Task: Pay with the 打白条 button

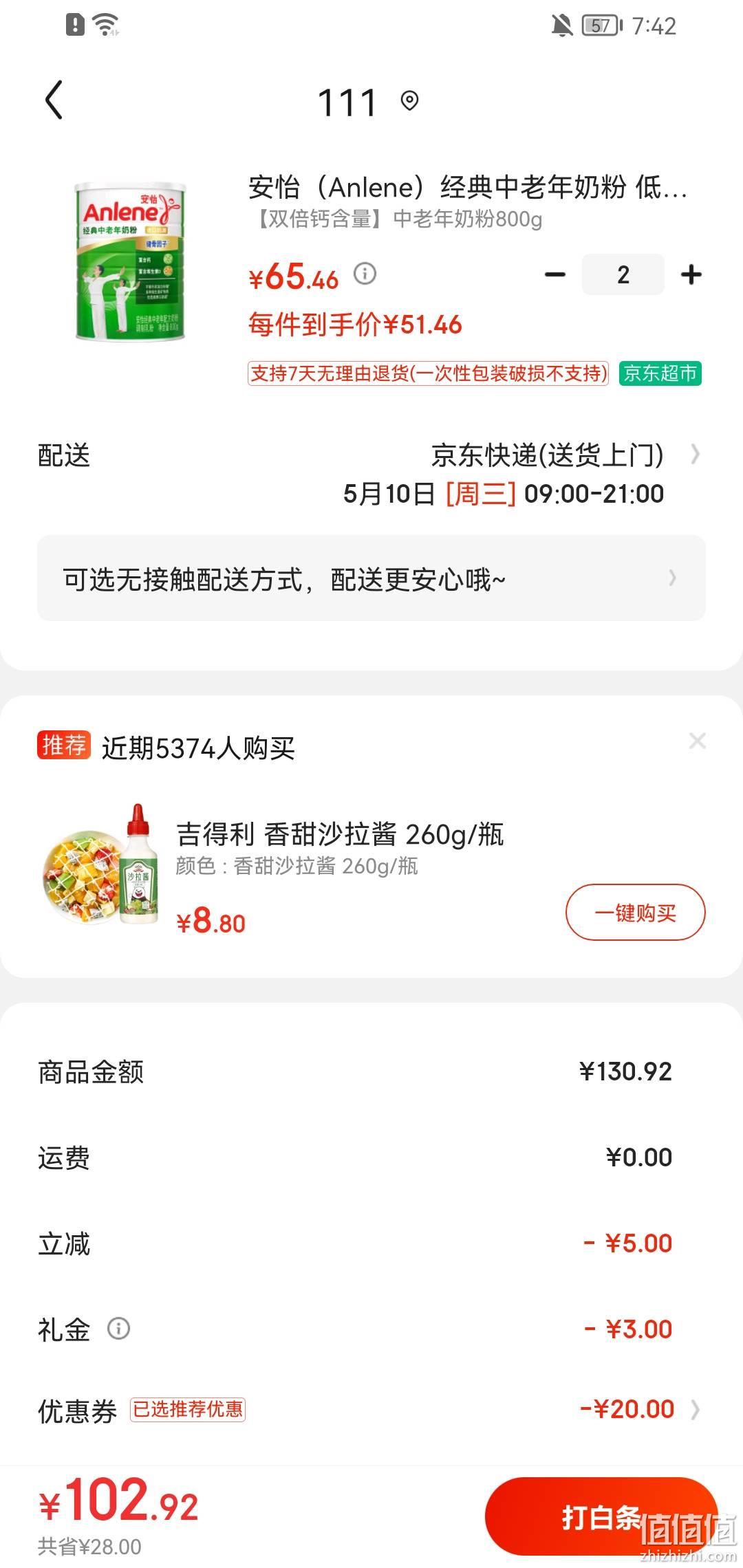Action: (x=601, y=1516)
